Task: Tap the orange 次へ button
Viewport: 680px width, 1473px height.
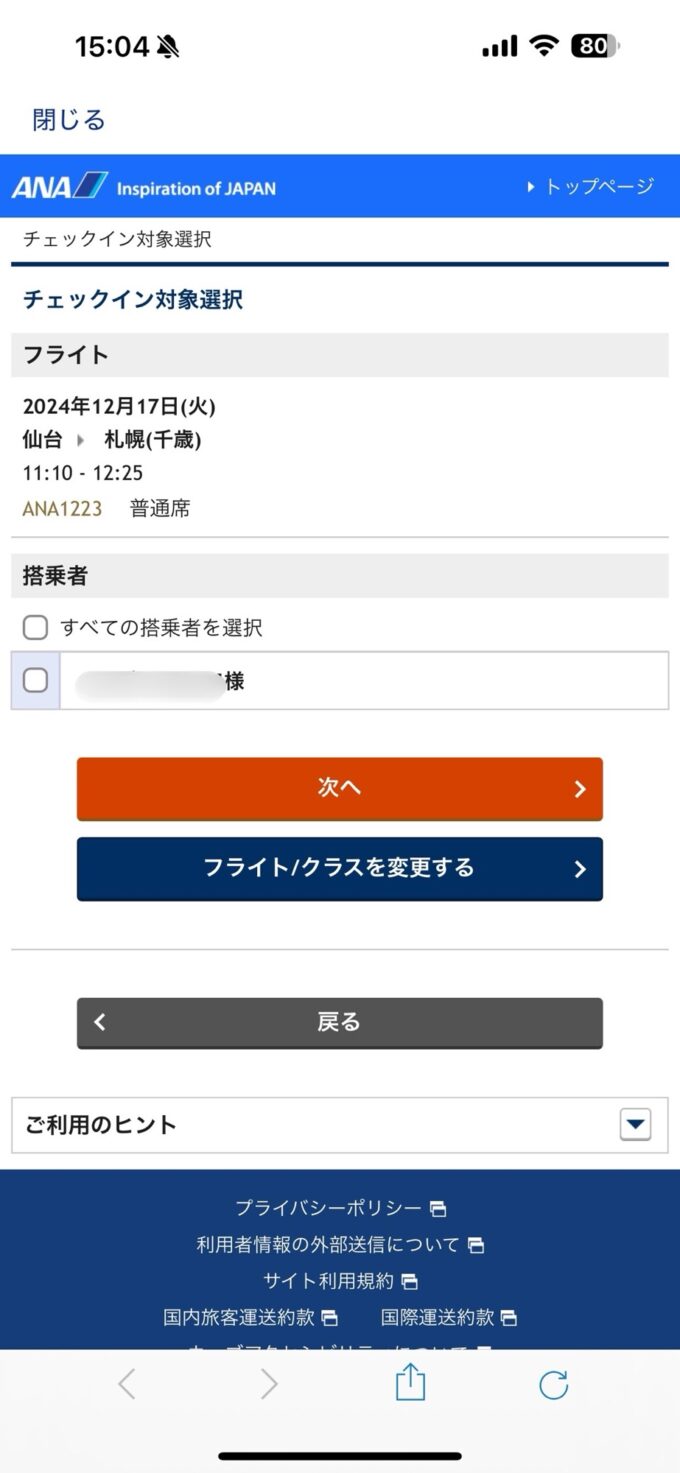Action: [x=340, y=789]
